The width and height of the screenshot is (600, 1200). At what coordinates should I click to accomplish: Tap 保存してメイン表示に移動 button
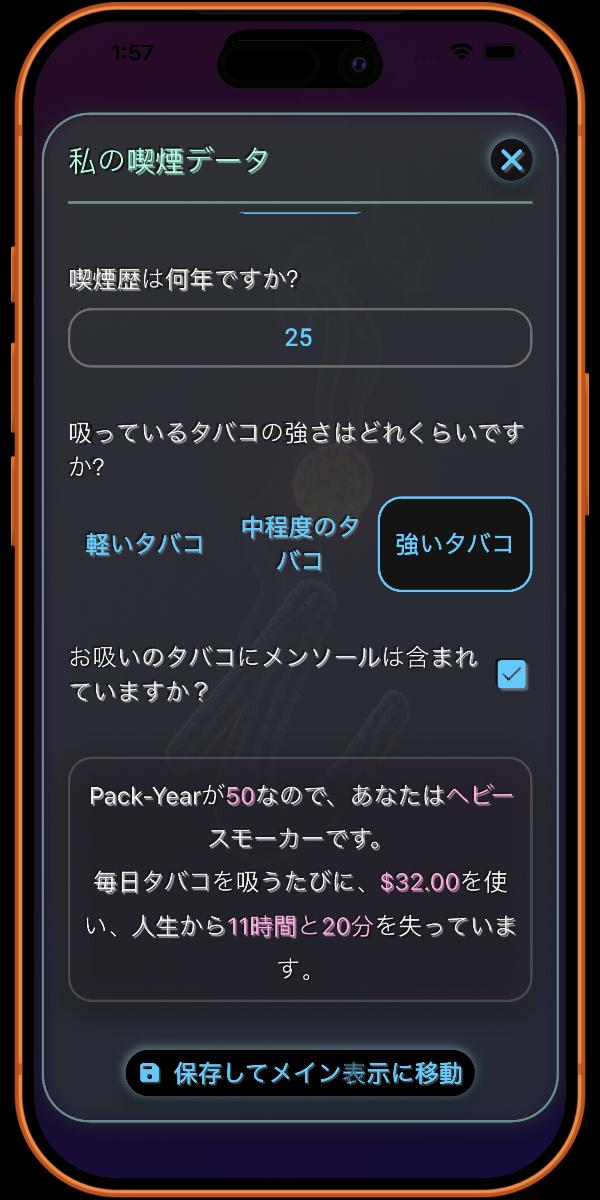pyautogui.click(x=300, y=1073)
